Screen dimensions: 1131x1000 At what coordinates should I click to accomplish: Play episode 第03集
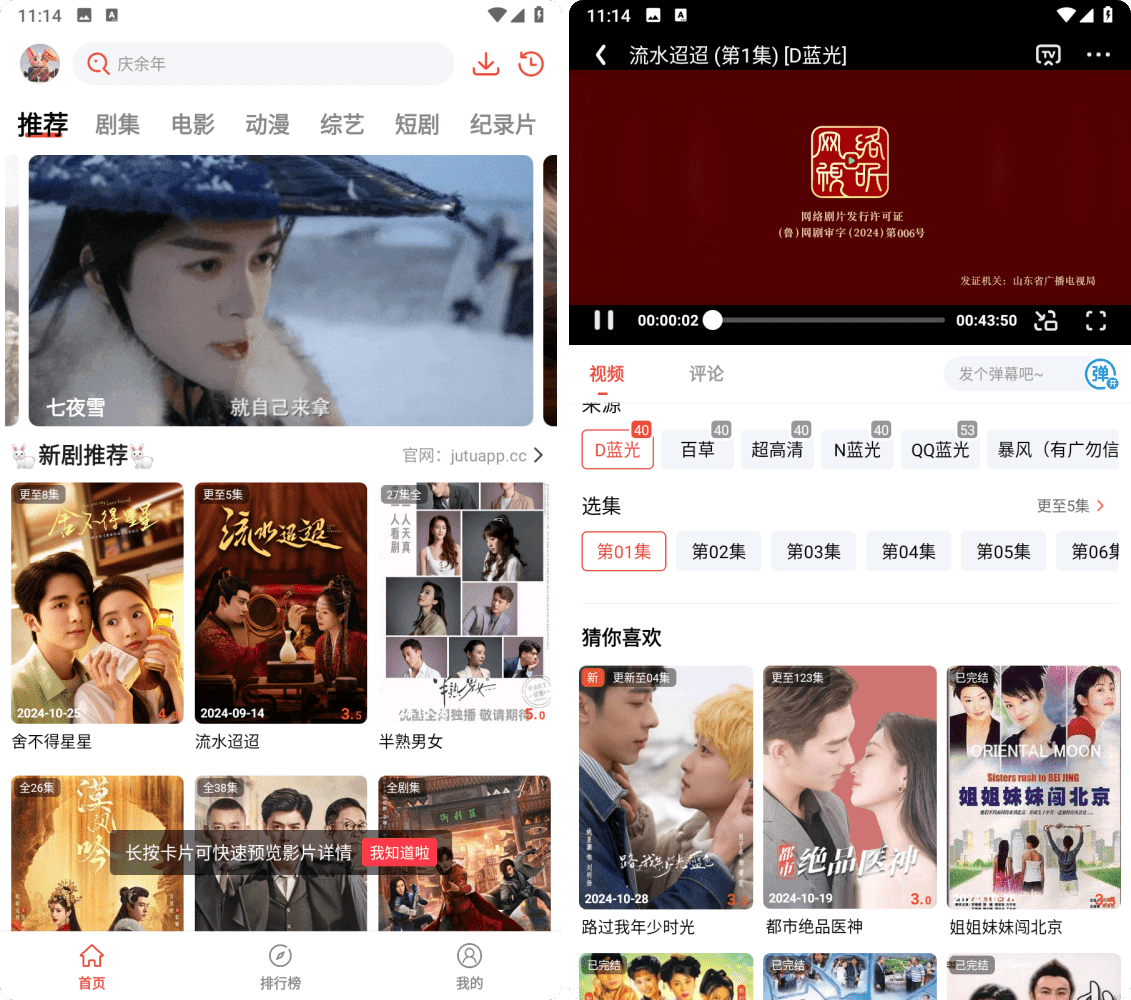point(813,551)
